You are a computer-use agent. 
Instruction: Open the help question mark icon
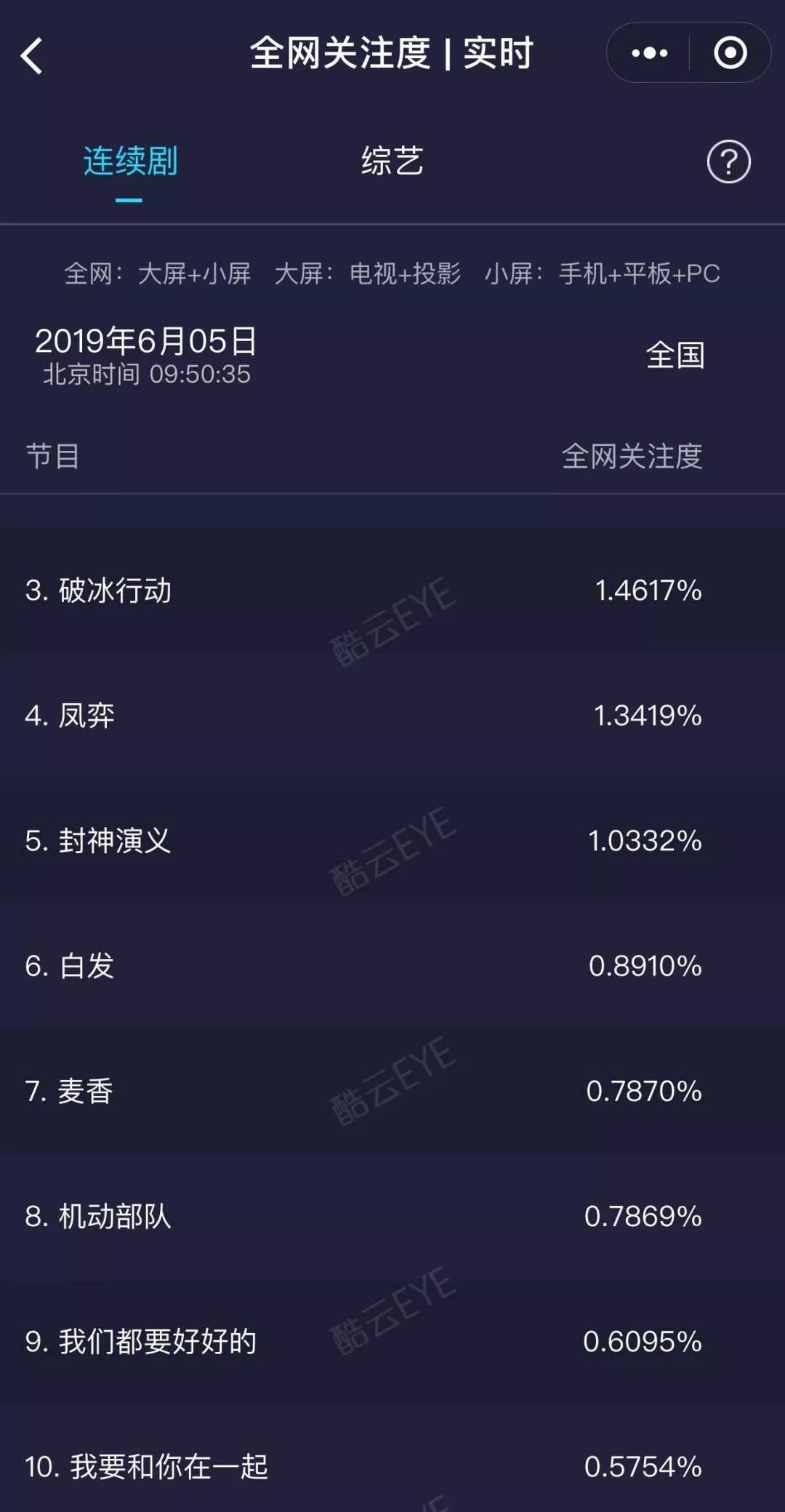point(728,161)
